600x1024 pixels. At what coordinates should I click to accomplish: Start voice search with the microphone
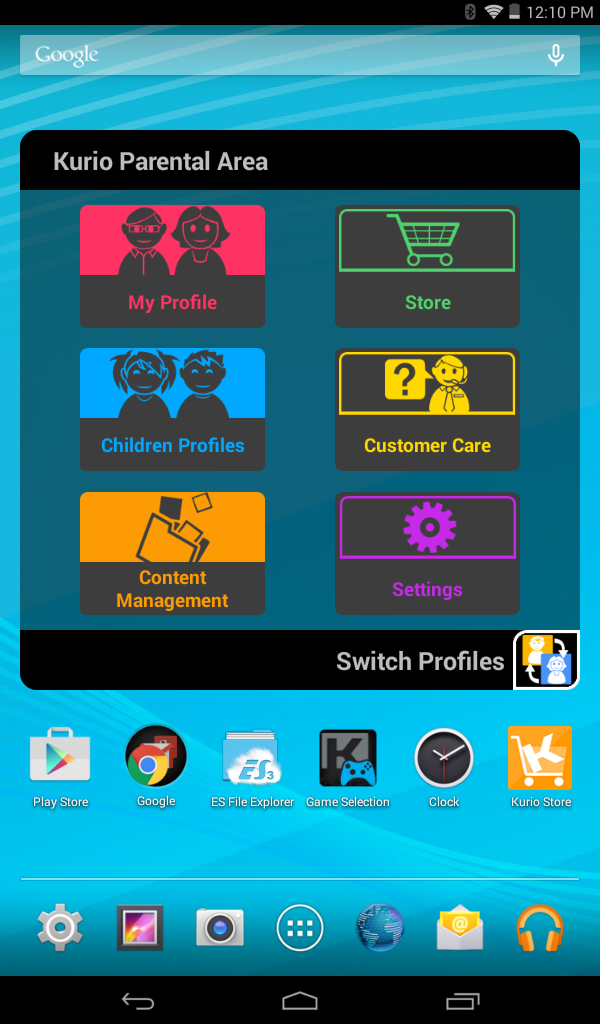556,55
